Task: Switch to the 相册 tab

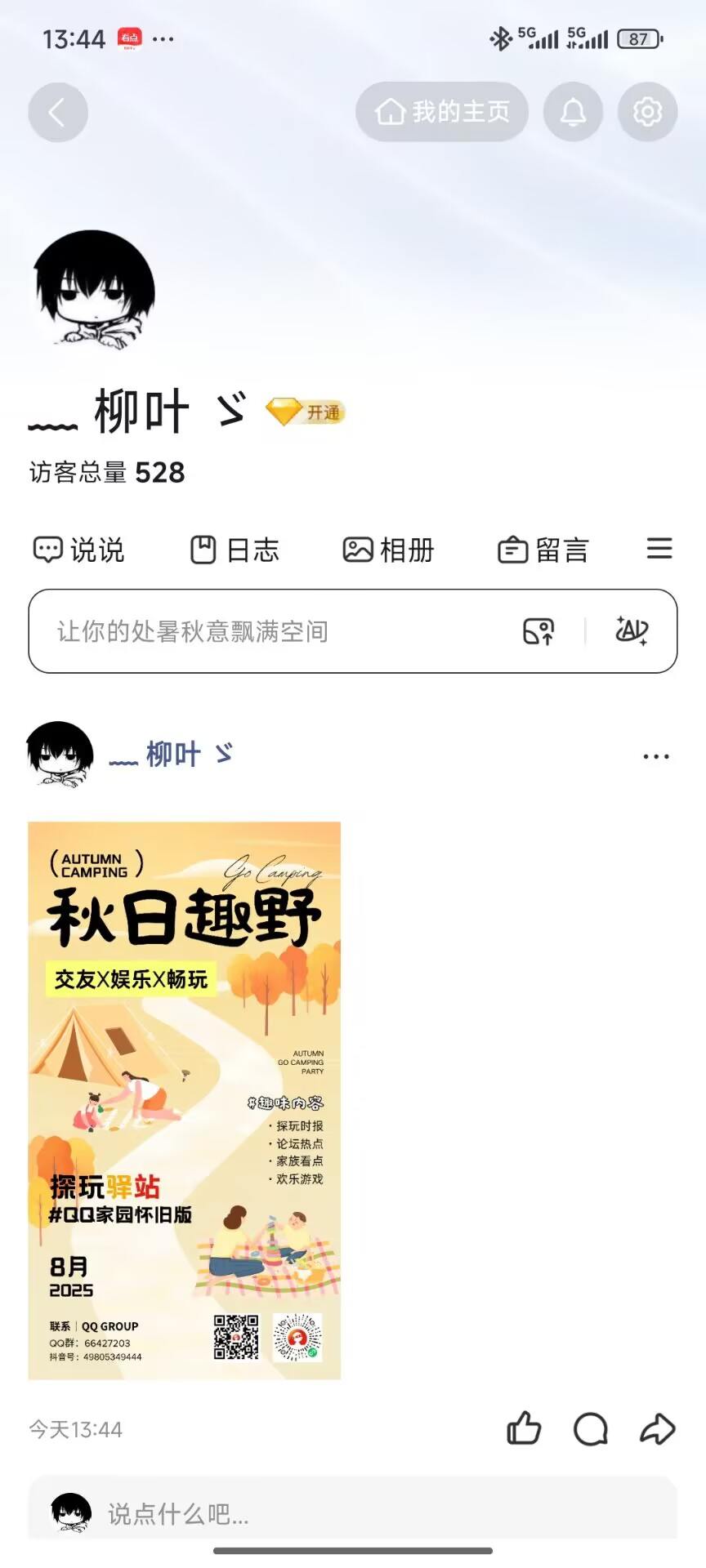Action: [388, 550]
